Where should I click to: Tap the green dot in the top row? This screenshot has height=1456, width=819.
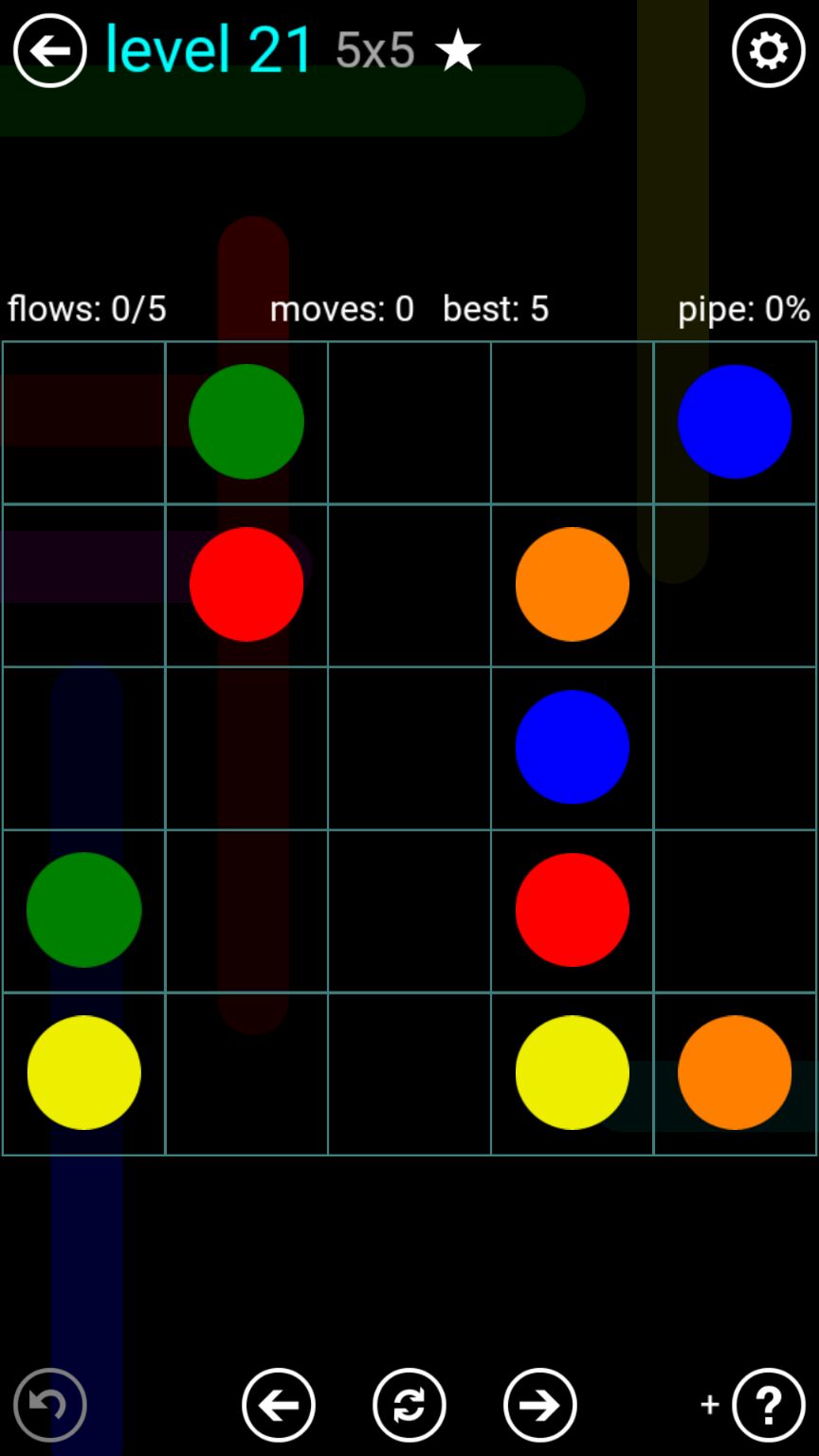pos(246,422)
